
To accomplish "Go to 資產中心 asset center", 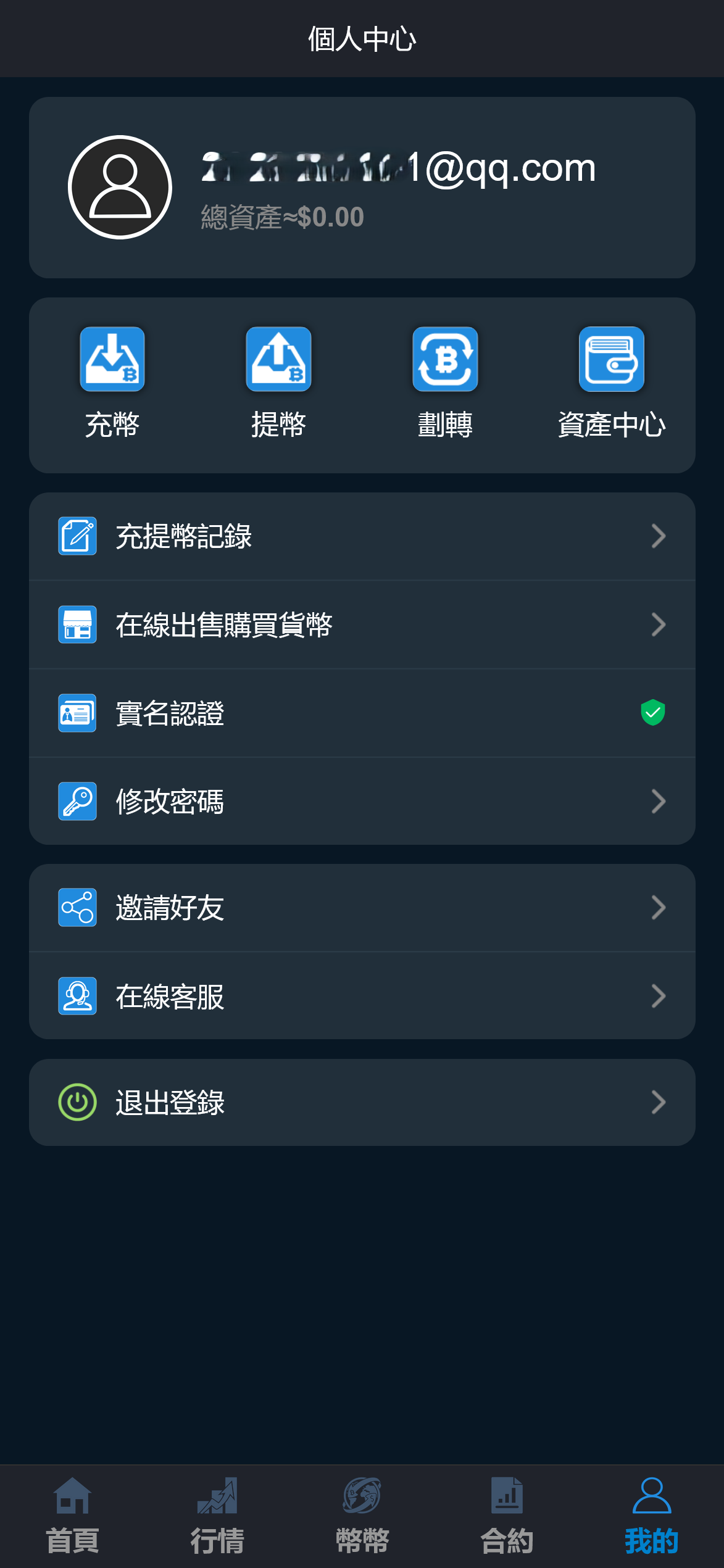I will 611,381.
